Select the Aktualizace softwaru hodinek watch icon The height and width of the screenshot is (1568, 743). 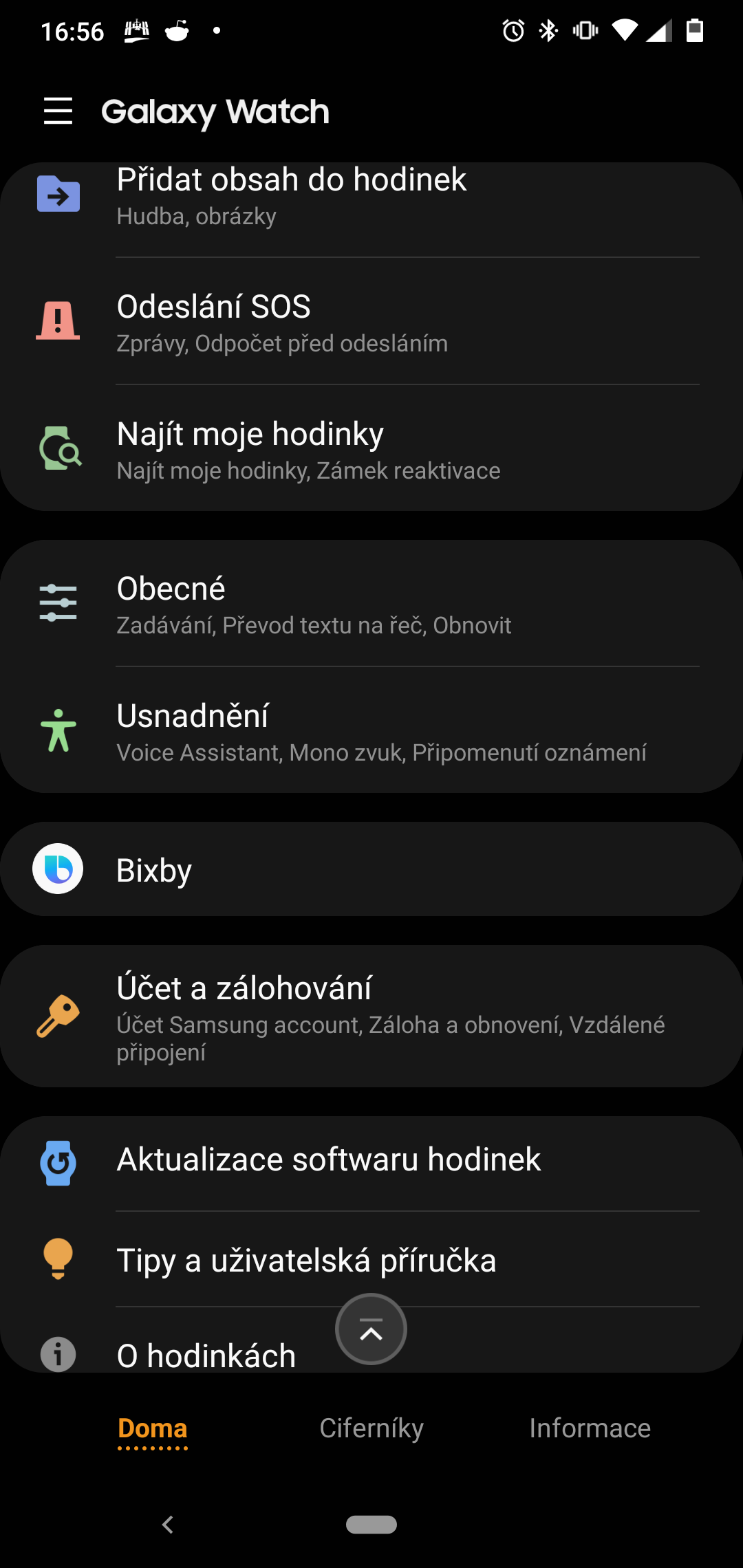coord(58,1161)
